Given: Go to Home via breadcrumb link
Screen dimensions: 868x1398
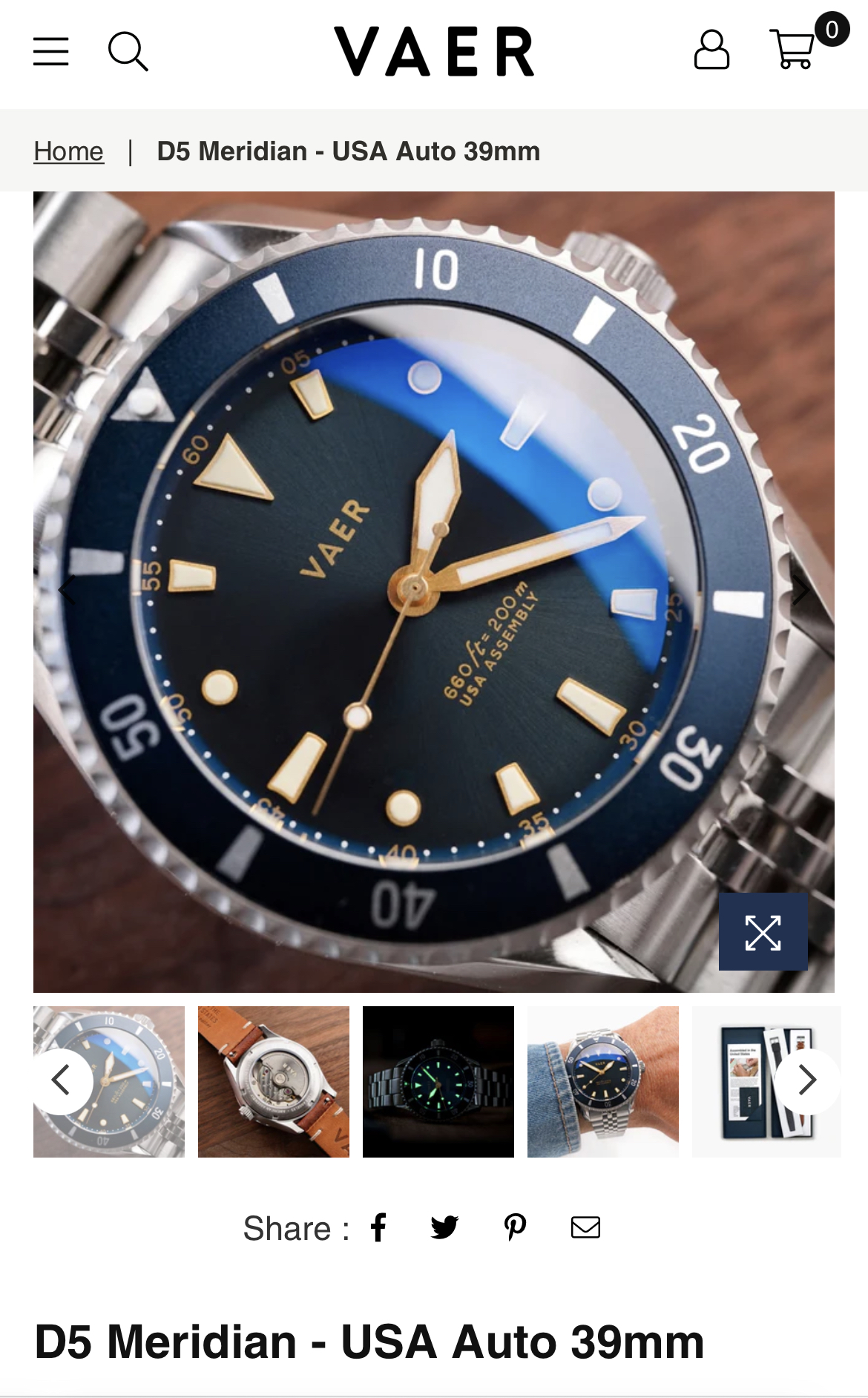Looking at the screenshot, I should pos(69,151).
